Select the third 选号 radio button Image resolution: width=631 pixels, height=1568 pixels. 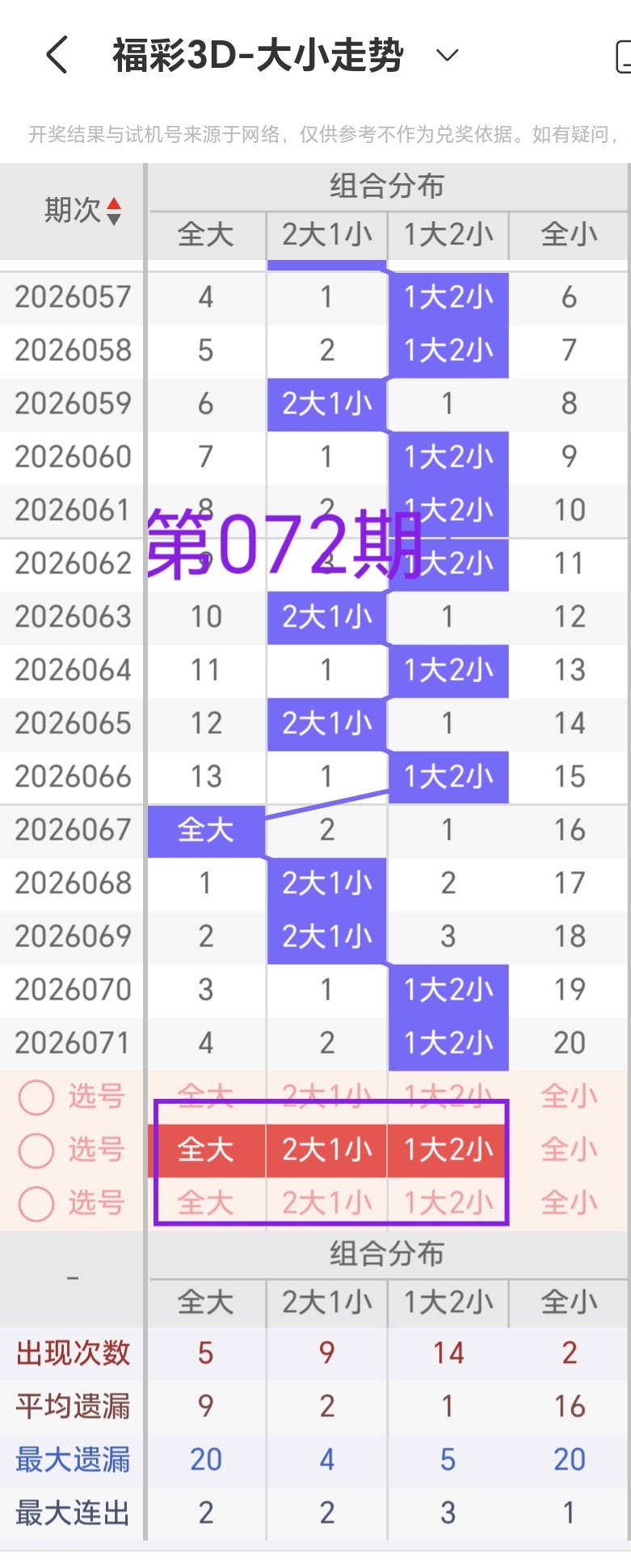[x=36, y=1203]
